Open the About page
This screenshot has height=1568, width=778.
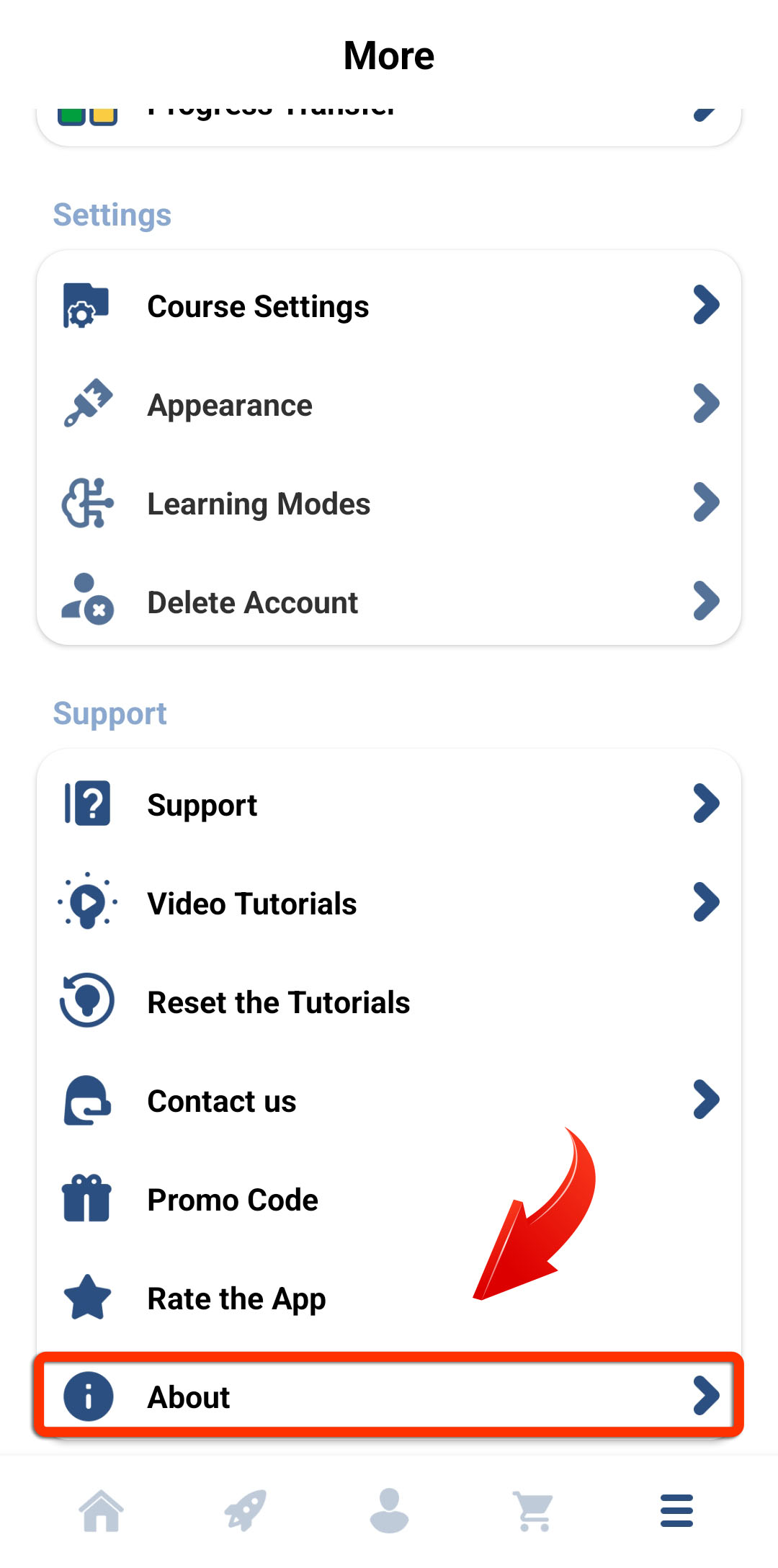coord(389,1396)
